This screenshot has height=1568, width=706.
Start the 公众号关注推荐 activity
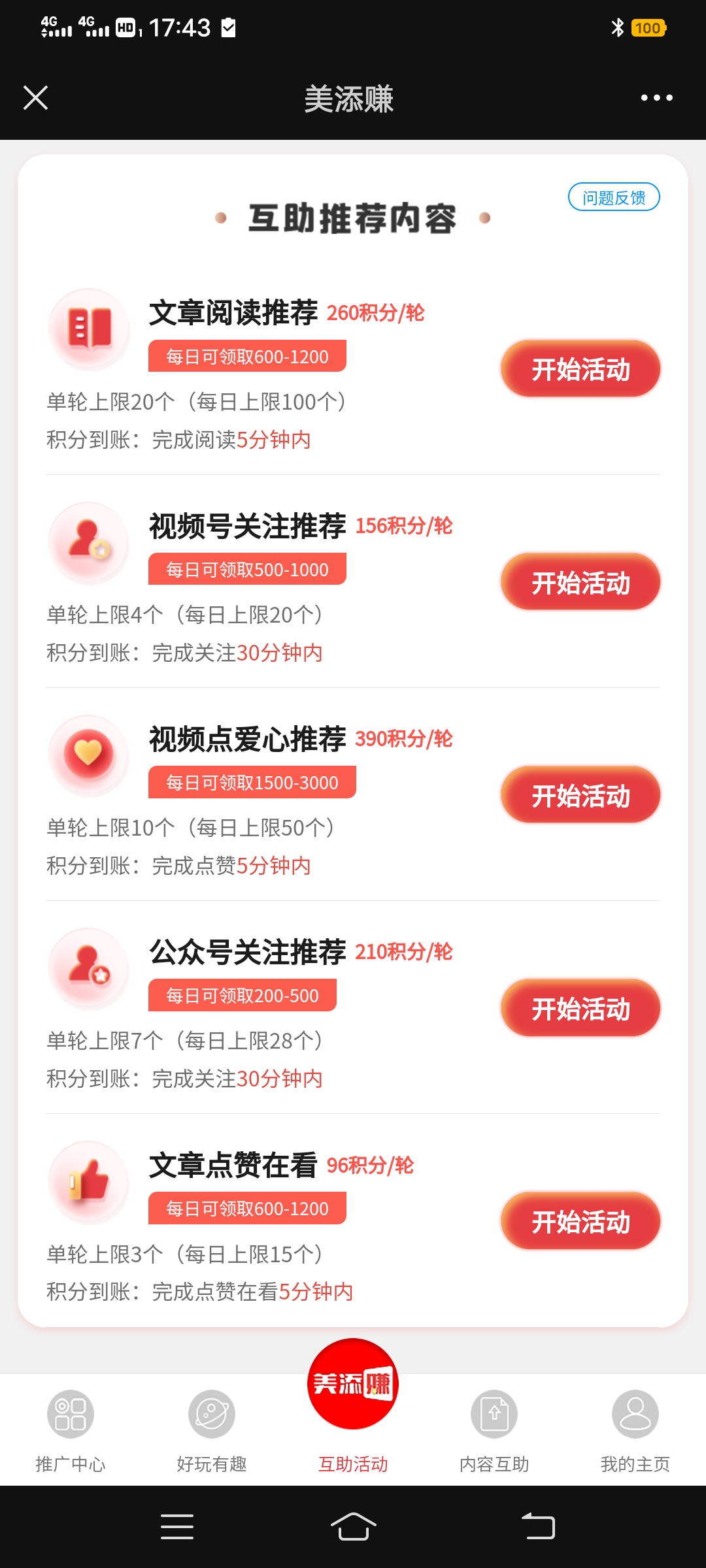click(580, 1008)
